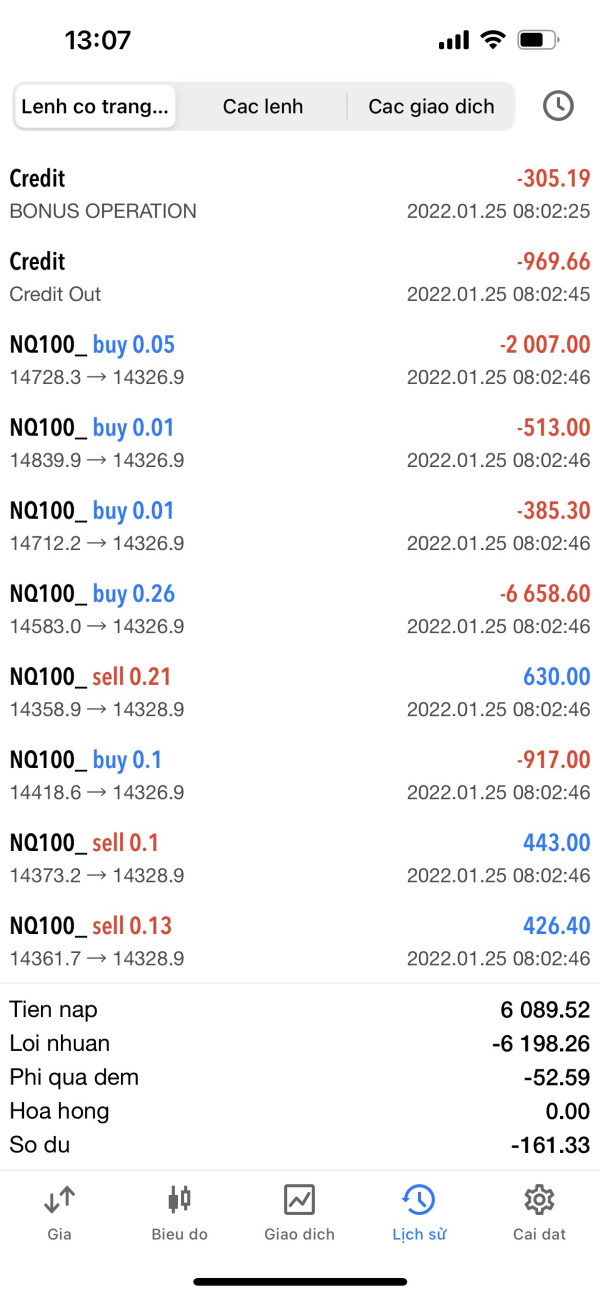Open the NQ100_ buy 0.05 position
Image resolution: width=600 pixels, height=1298 pixels.
300,360
